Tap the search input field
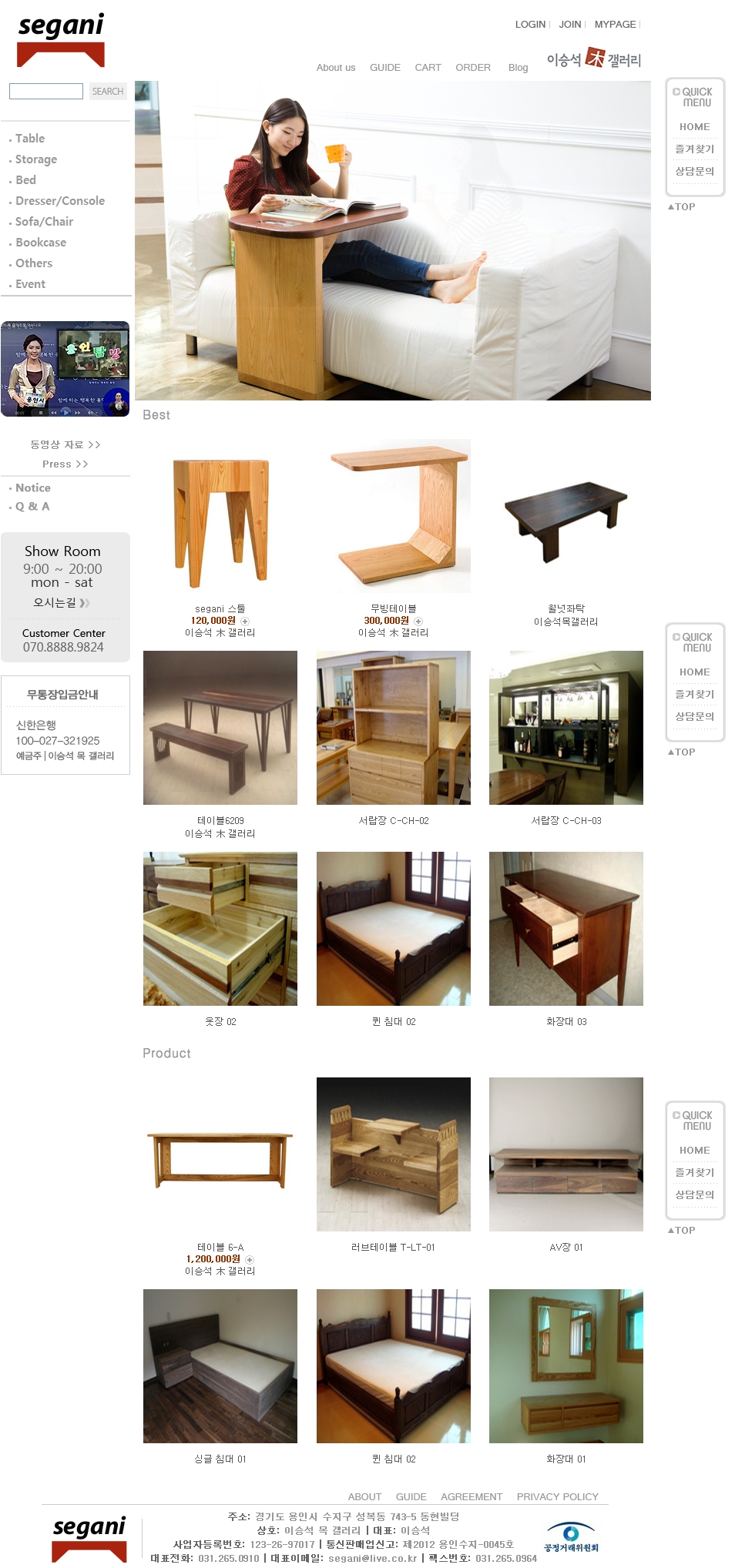Screen dimensions: 735x1568 coord(46,91)
